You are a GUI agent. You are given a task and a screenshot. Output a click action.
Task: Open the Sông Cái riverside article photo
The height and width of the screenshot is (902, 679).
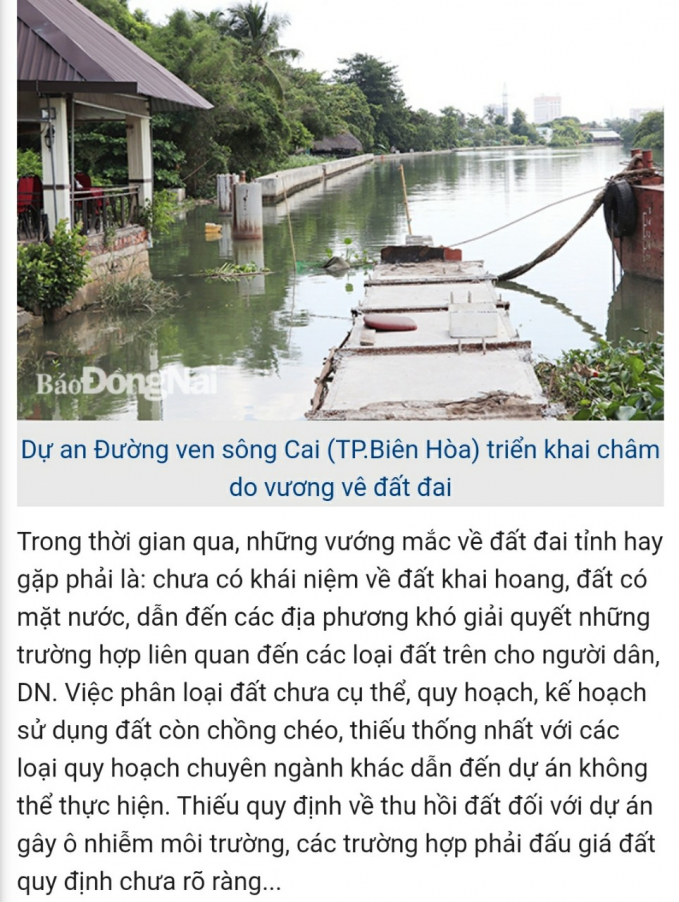340,210
